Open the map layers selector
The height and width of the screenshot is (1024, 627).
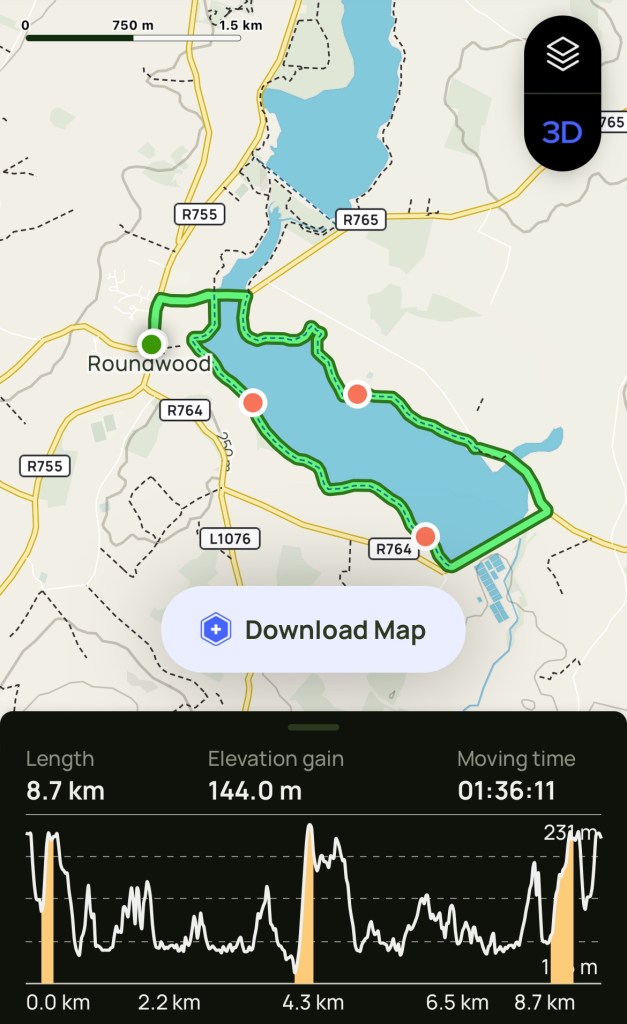(x=562, y=55)
